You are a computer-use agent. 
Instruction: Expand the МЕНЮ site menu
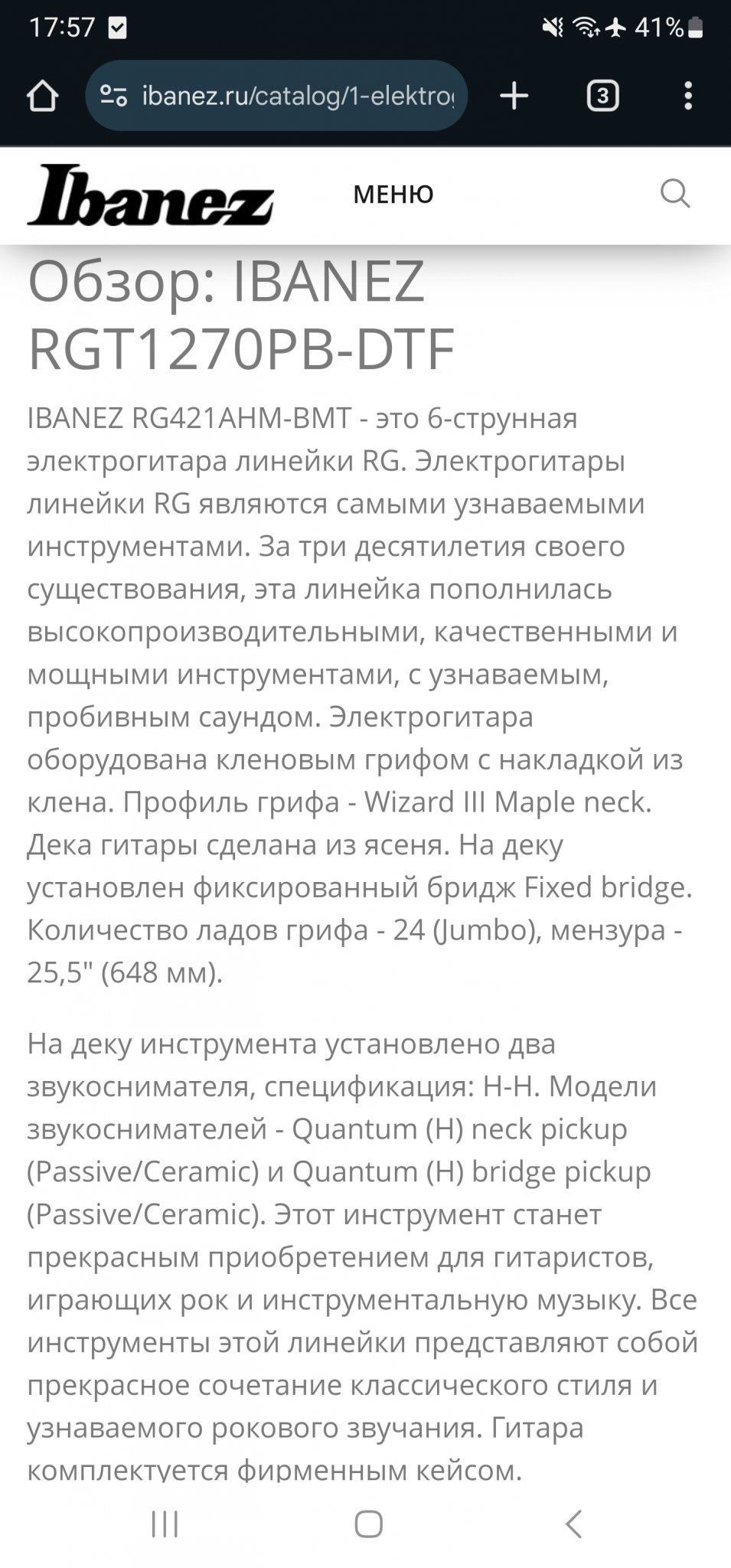[x=393, y=194]
